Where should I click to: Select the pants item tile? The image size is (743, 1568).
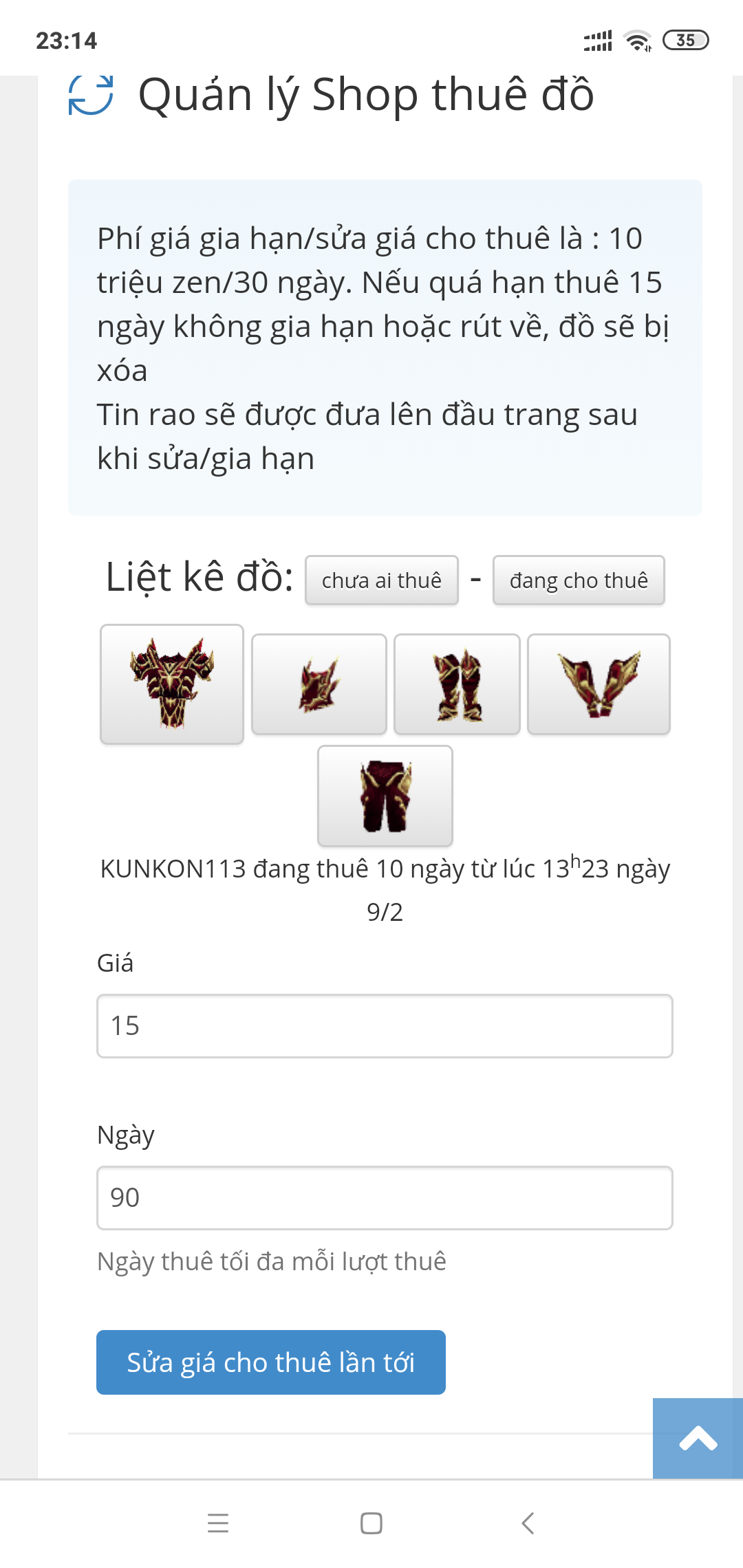[x=385, y=796]
